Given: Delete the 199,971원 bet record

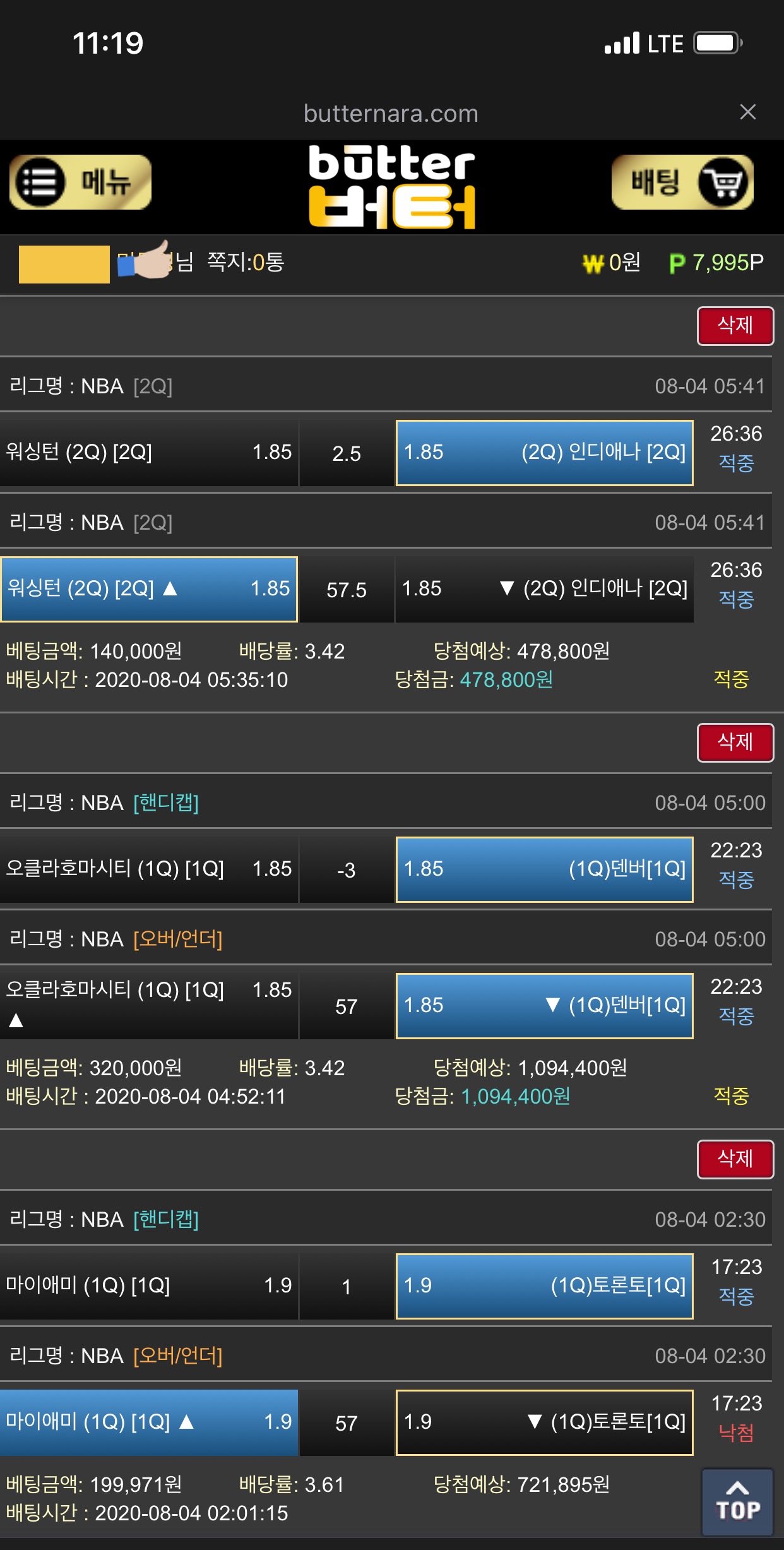Looking at the screenshot, I should [x=735, y=1159].
